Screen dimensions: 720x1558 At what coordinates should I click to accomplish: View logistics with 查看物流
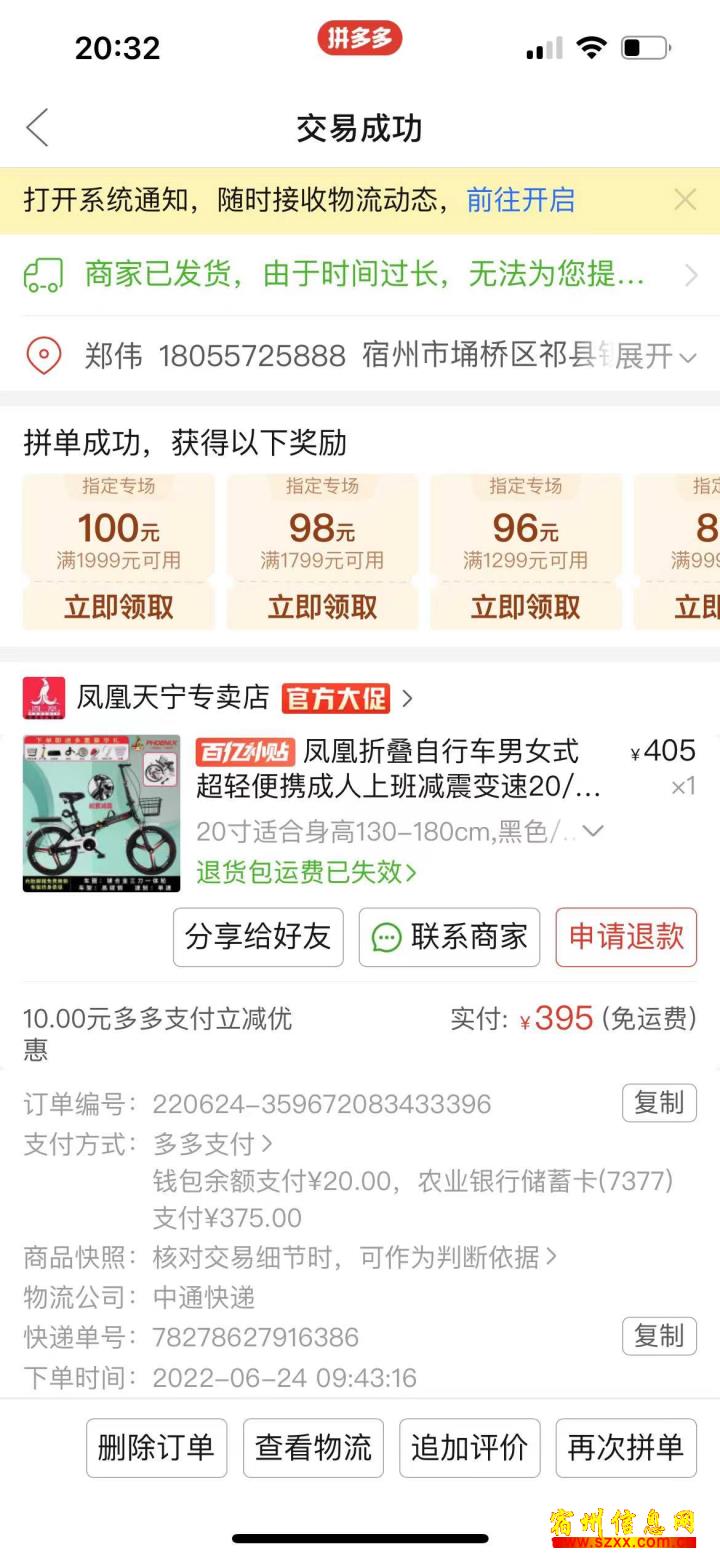pos(313,1448)
